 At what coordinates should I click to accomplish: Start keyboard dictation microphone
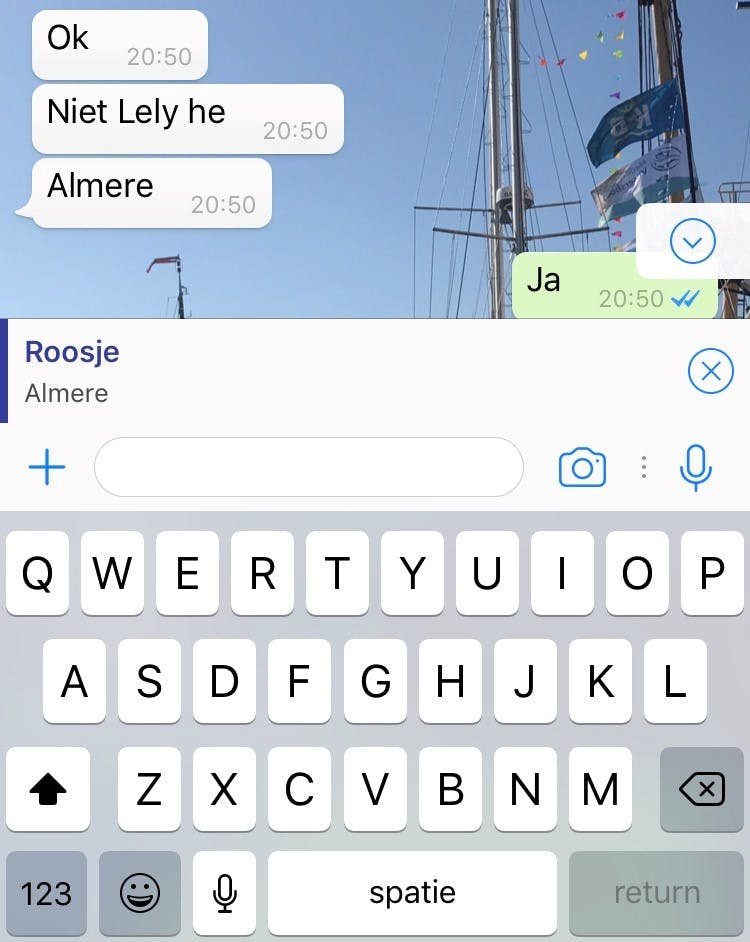[x=225, y=893]
